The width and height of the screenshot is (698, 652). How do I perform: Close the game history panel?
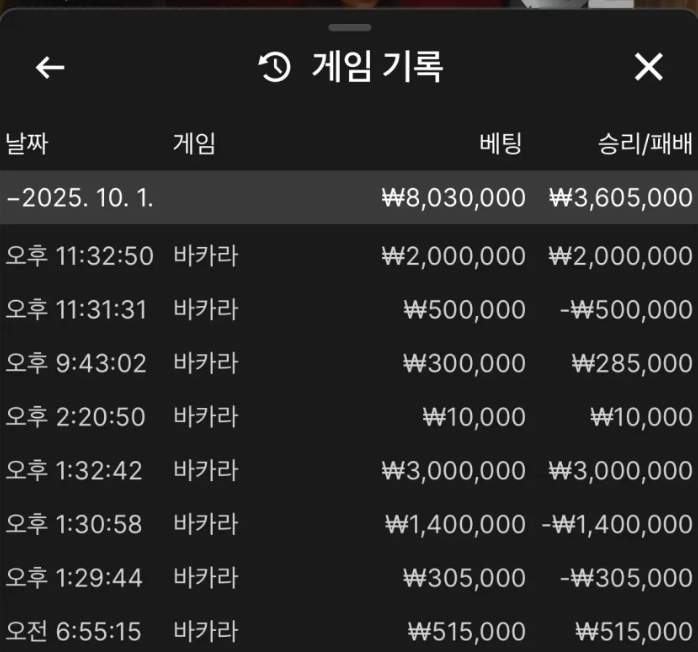click(x=649, y=68)
